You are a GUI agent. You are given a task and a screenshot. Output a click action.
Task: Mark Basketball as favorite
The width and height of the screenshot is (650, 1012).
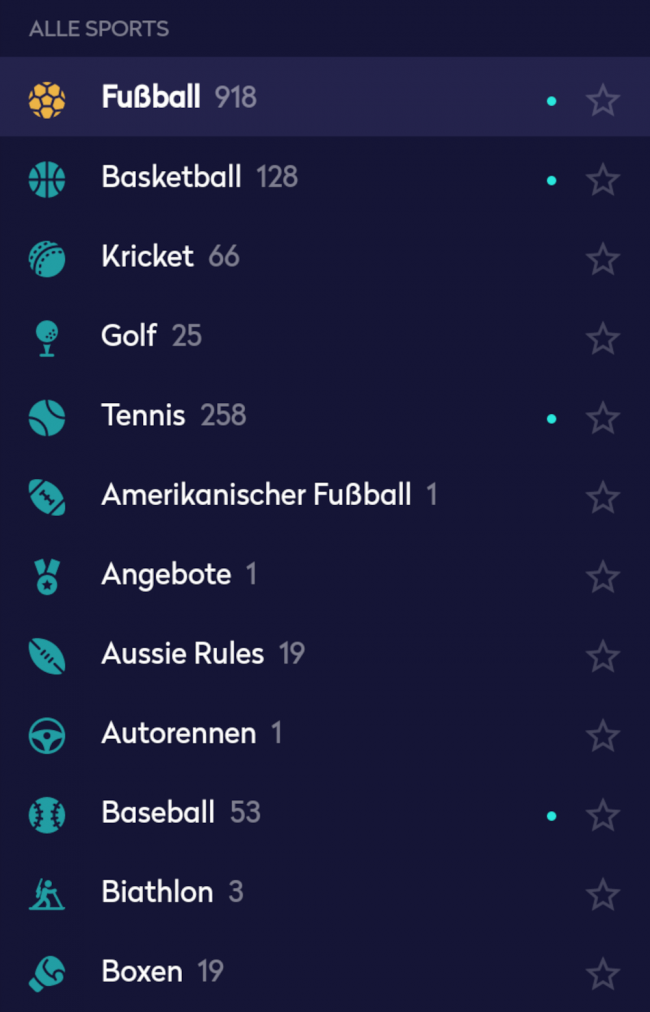[603, 180]
